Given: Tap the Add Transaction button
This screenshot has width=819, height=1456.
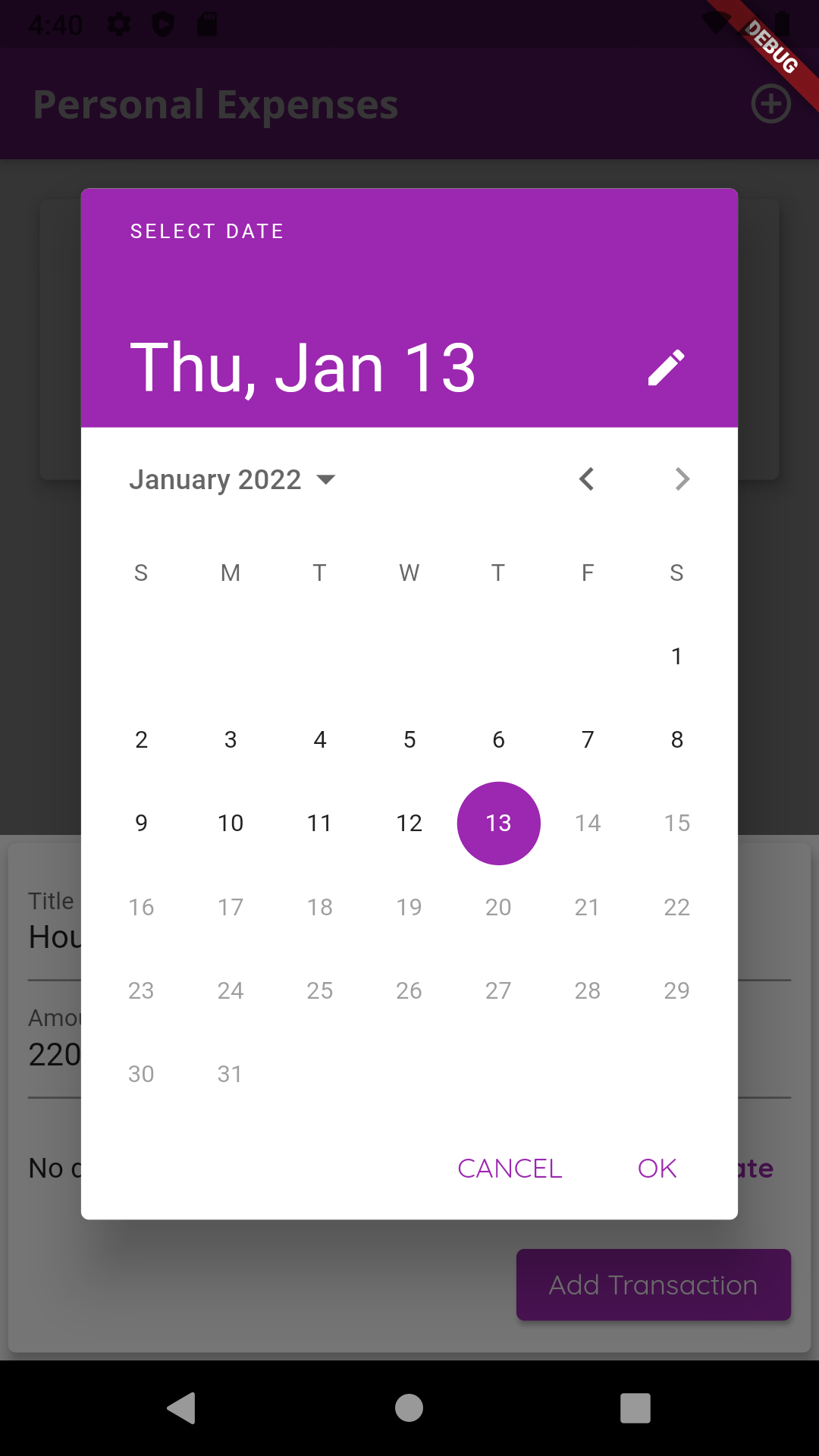Looking at the screenshot, I should [653, 1284].
